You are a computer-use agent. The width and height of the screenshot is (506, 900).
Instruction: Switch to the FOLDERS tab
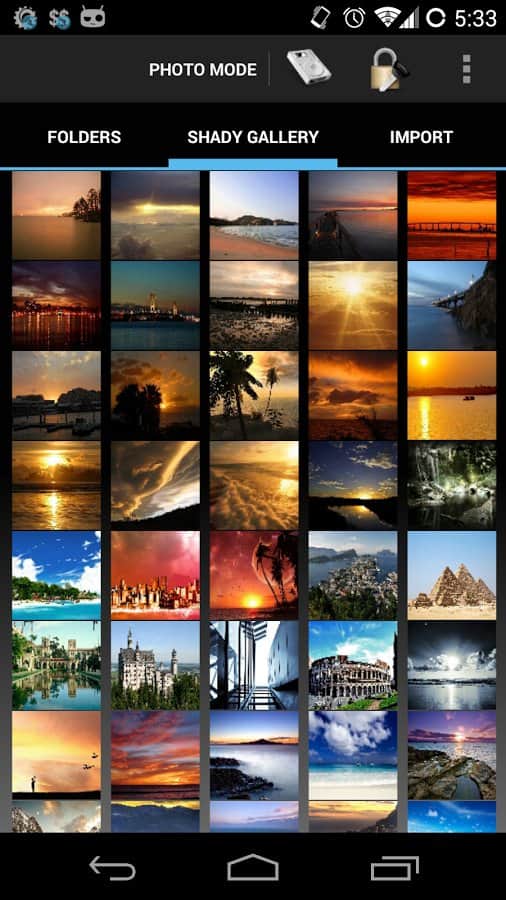[84, 137]
